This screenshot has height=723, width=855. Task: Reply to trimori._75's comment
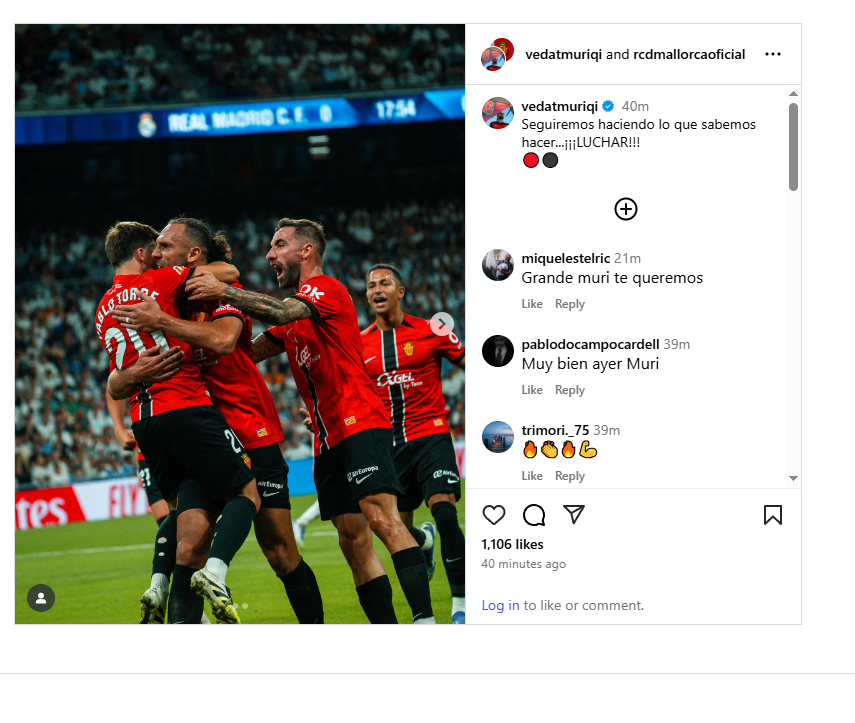point(570,476)
